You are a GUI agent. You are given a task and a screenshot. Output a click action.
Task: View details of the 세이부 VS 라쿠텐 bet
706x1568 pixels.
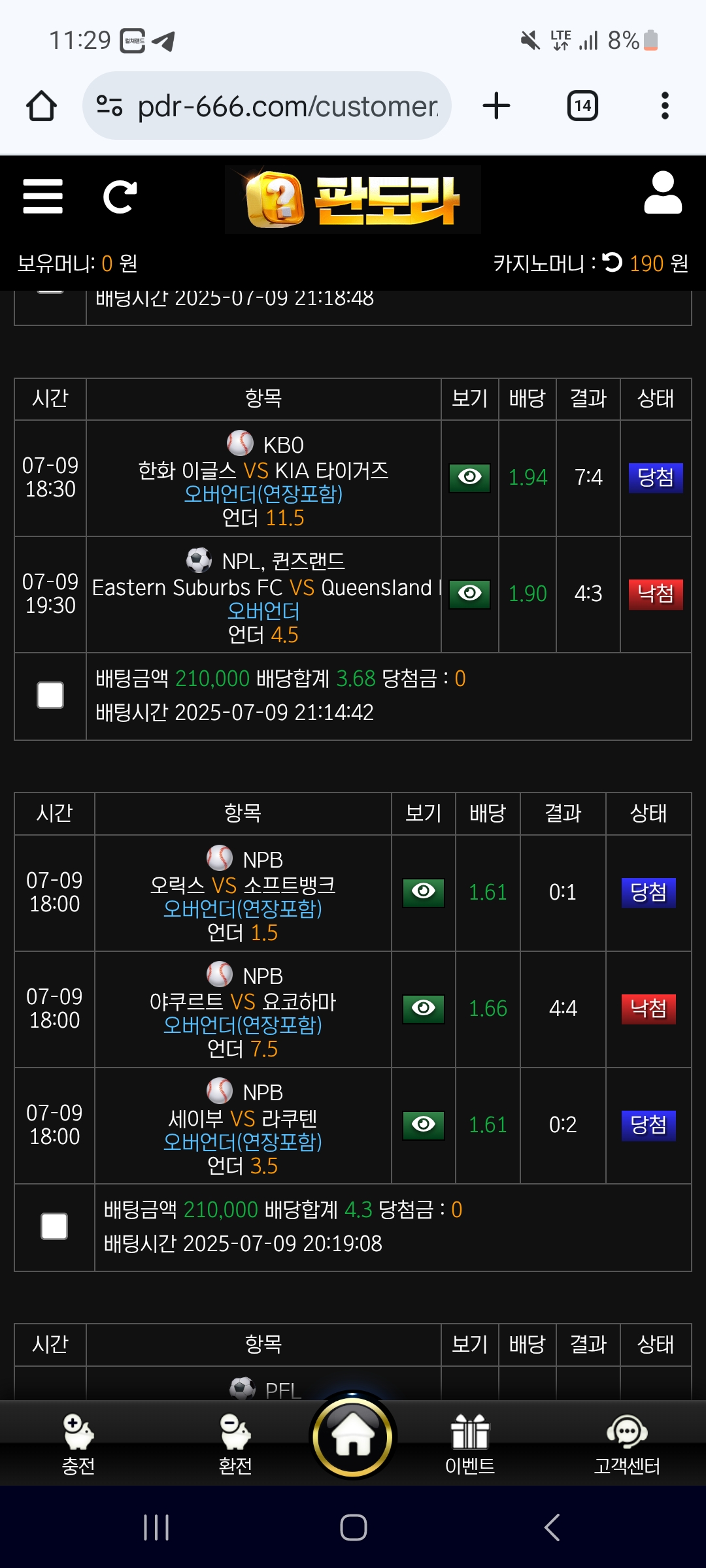[424, 1125]
